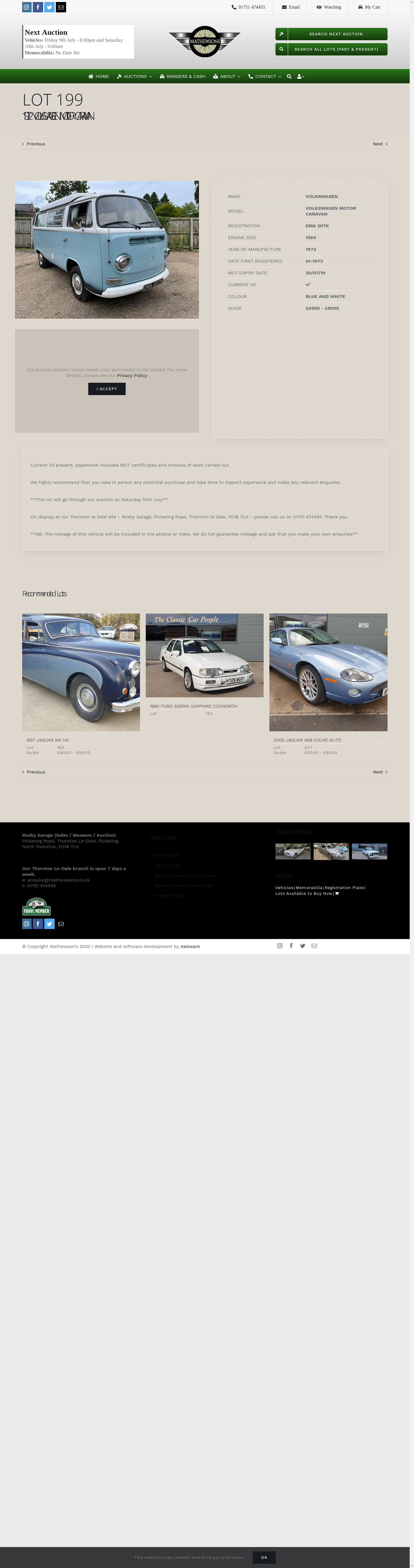Open the Watching list
This screenshot has width=414, height=1568.
(329, 7)
